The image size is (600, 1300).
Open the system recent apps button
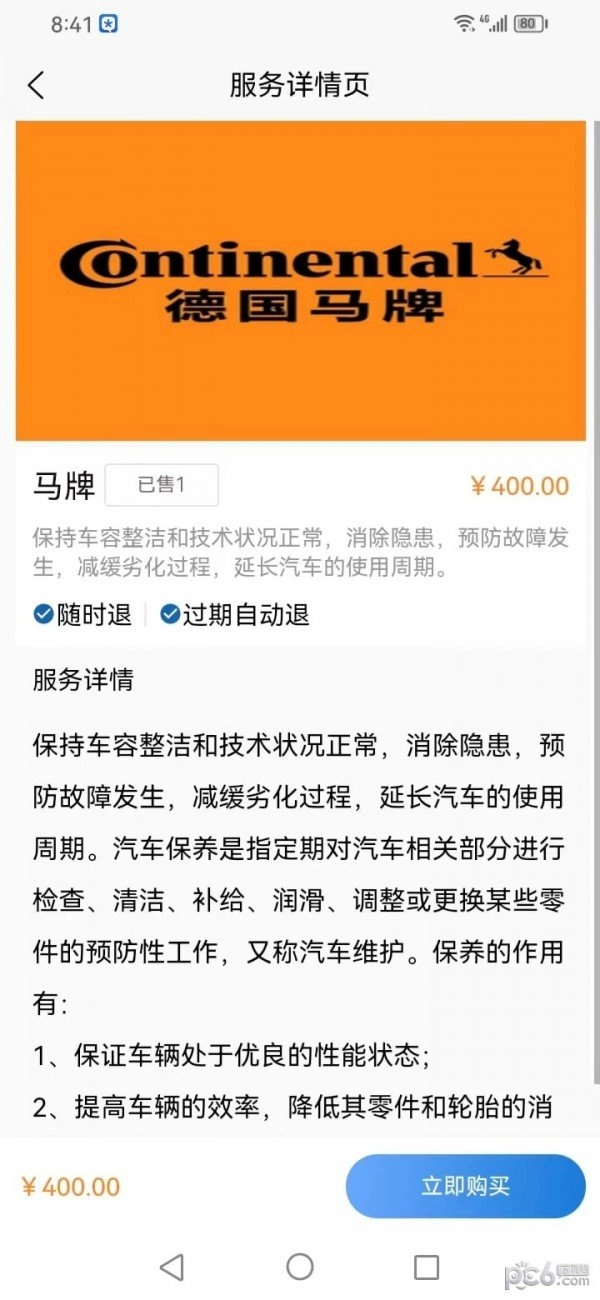(x=426, y=1267)
